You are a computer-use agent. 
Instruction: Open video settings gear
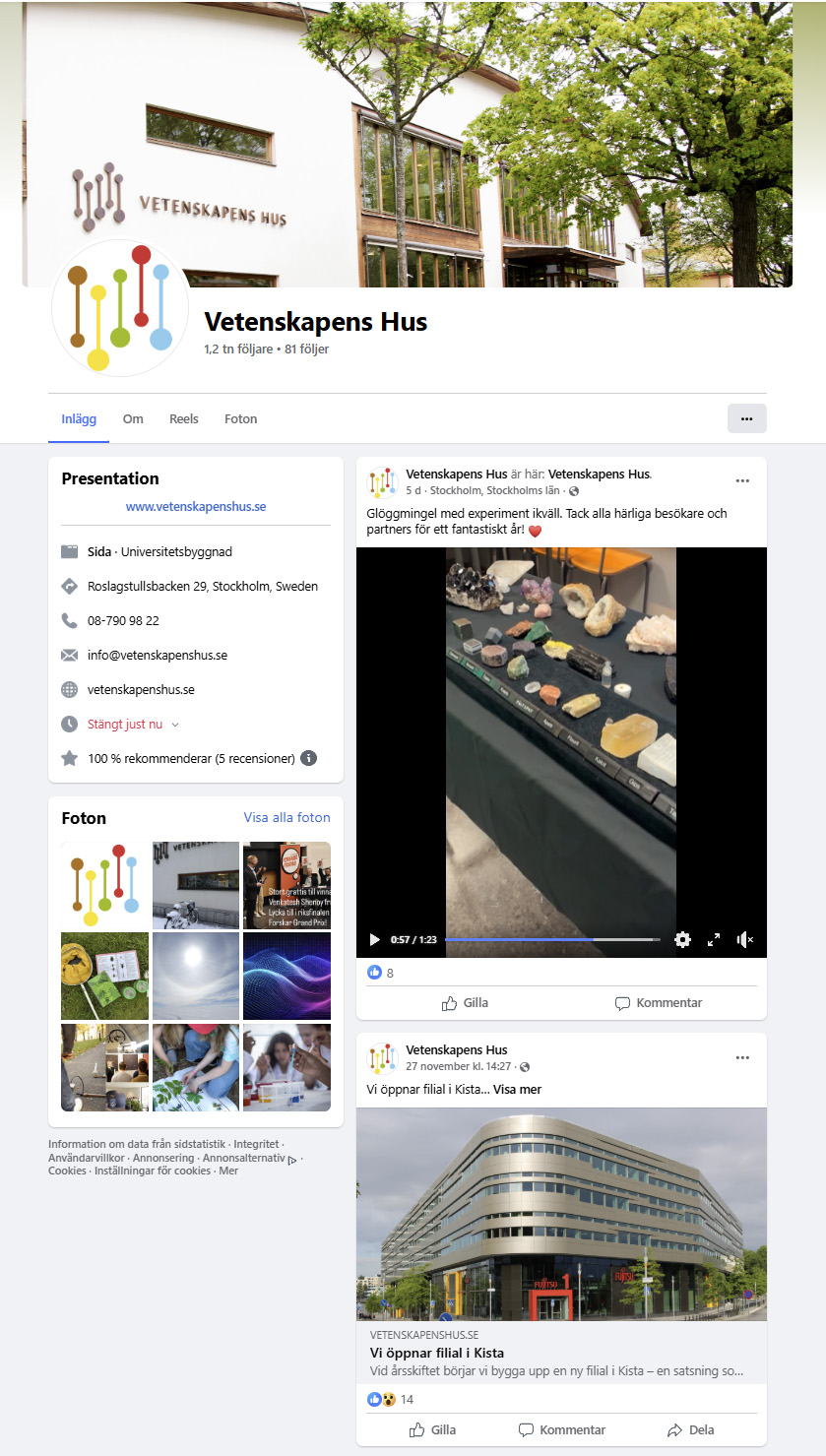coord(682,939)
